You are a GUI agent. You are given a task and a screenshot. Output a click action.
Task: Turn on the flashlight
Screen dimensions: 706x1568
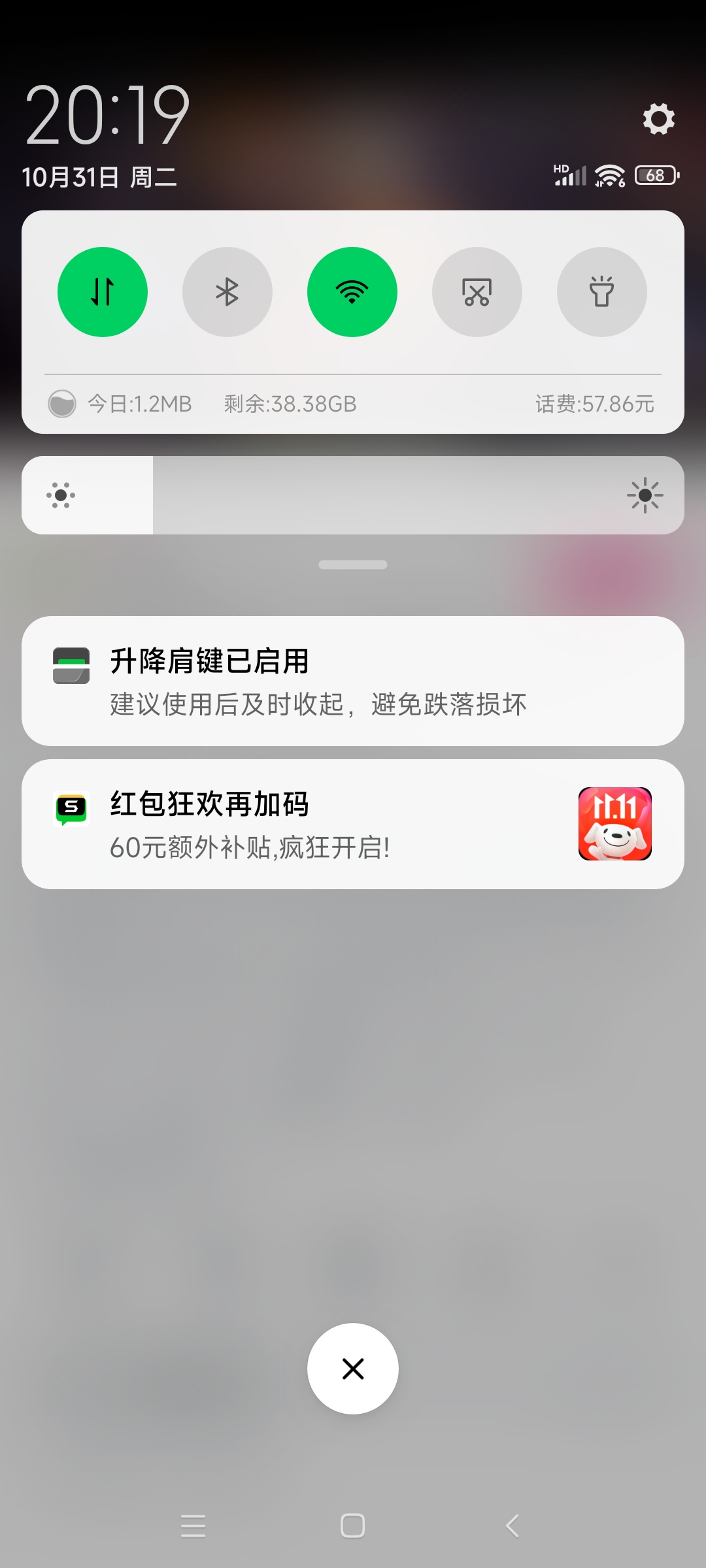tap(601, 292)
